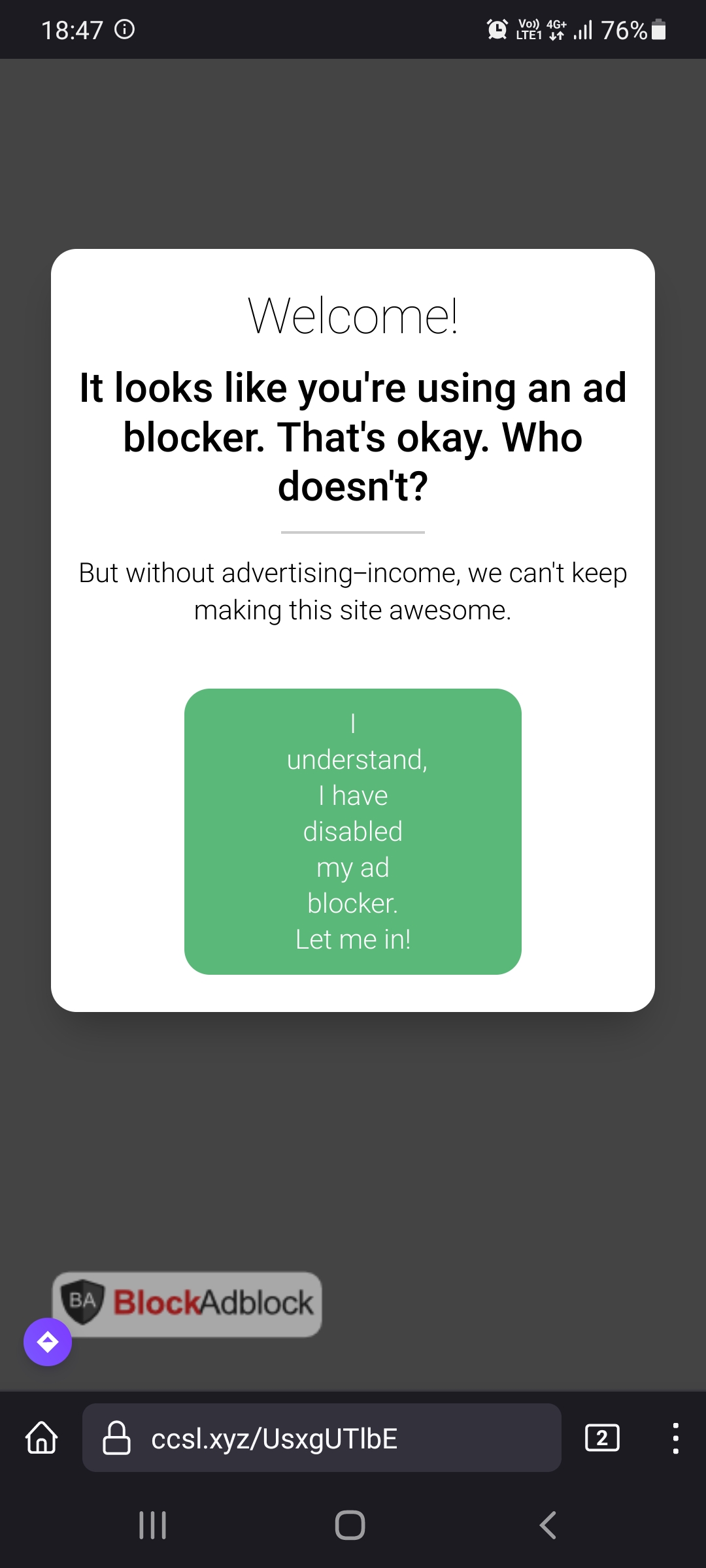Open the BlockAdblock badge link

point(196,1301)
